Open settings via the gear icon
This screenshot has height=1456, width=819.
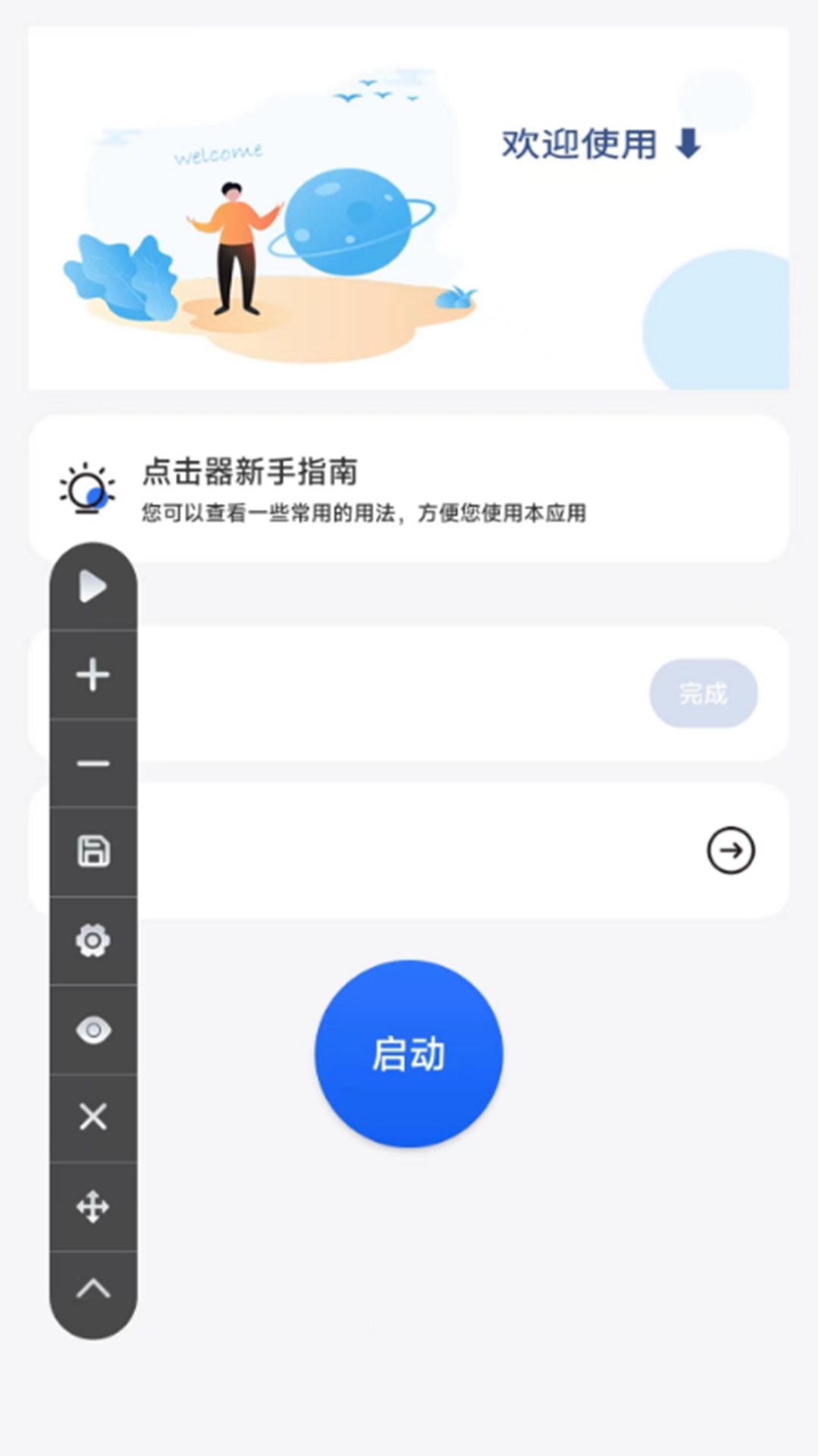coord(93,940)
